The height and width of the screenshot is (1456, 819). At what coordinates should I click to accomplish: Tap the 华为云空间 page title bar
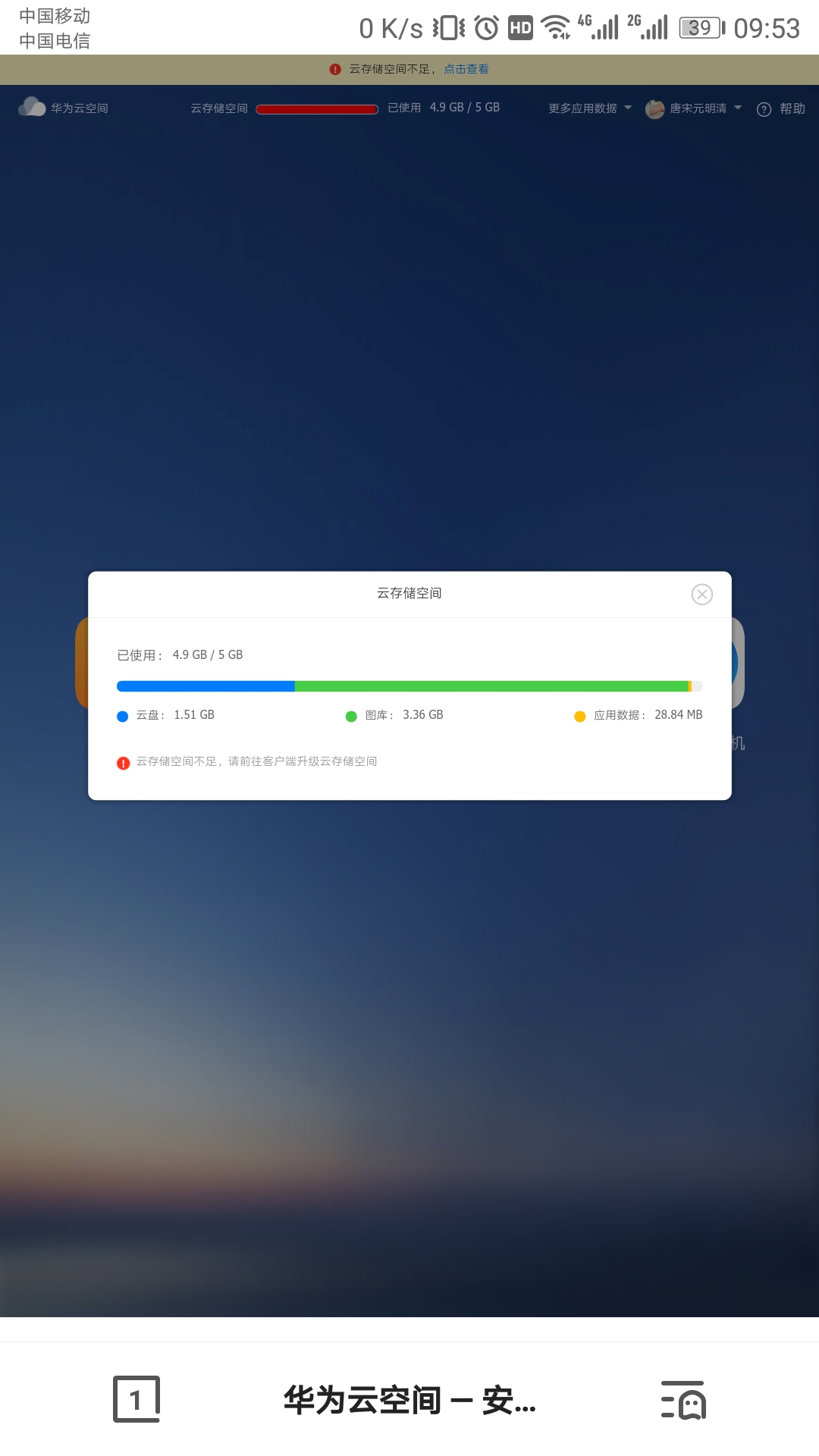pos(409,1399)
